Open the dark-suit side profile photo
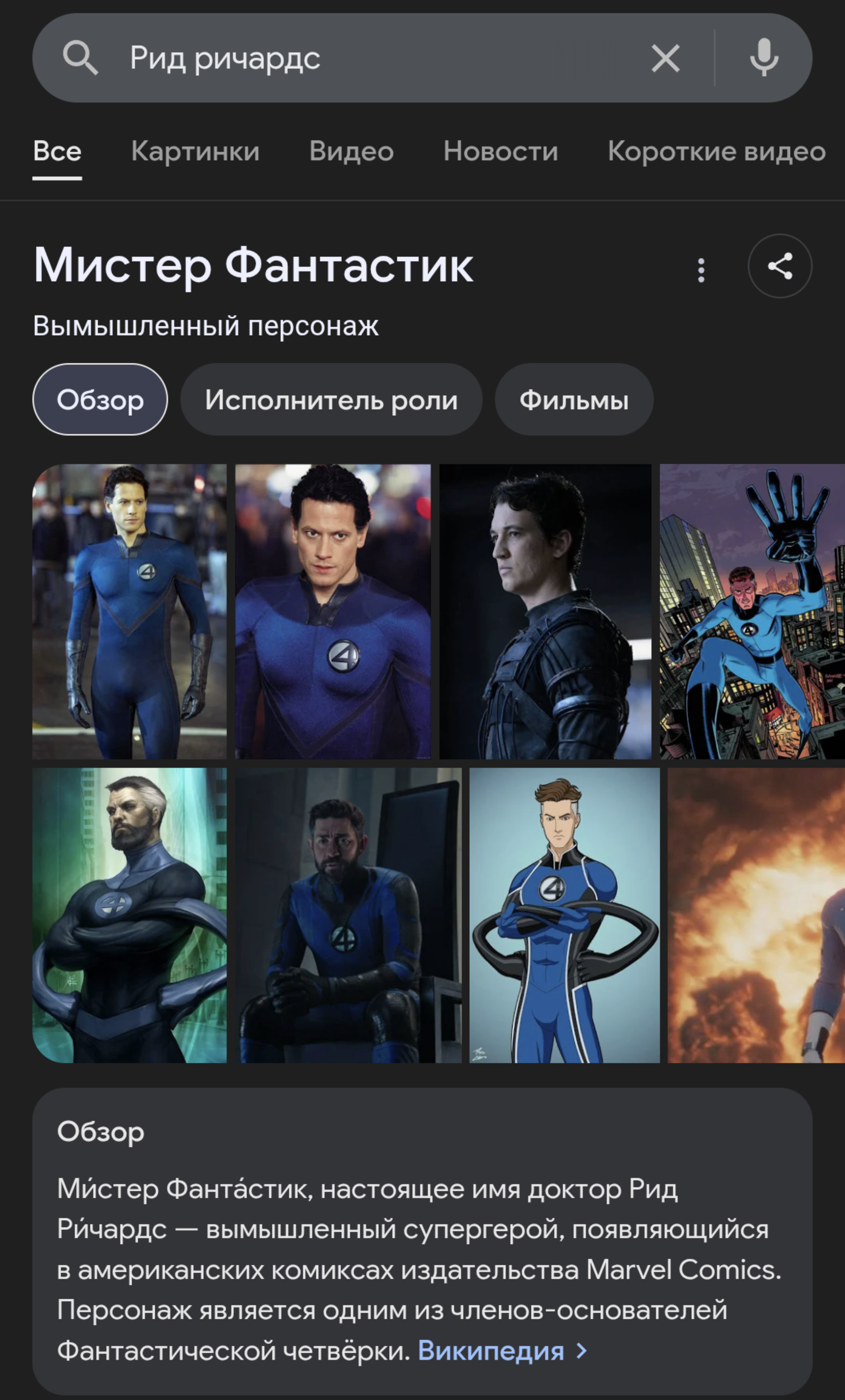Image resolution: width=845 pixels, height=1400 pixels. point(545,612)
